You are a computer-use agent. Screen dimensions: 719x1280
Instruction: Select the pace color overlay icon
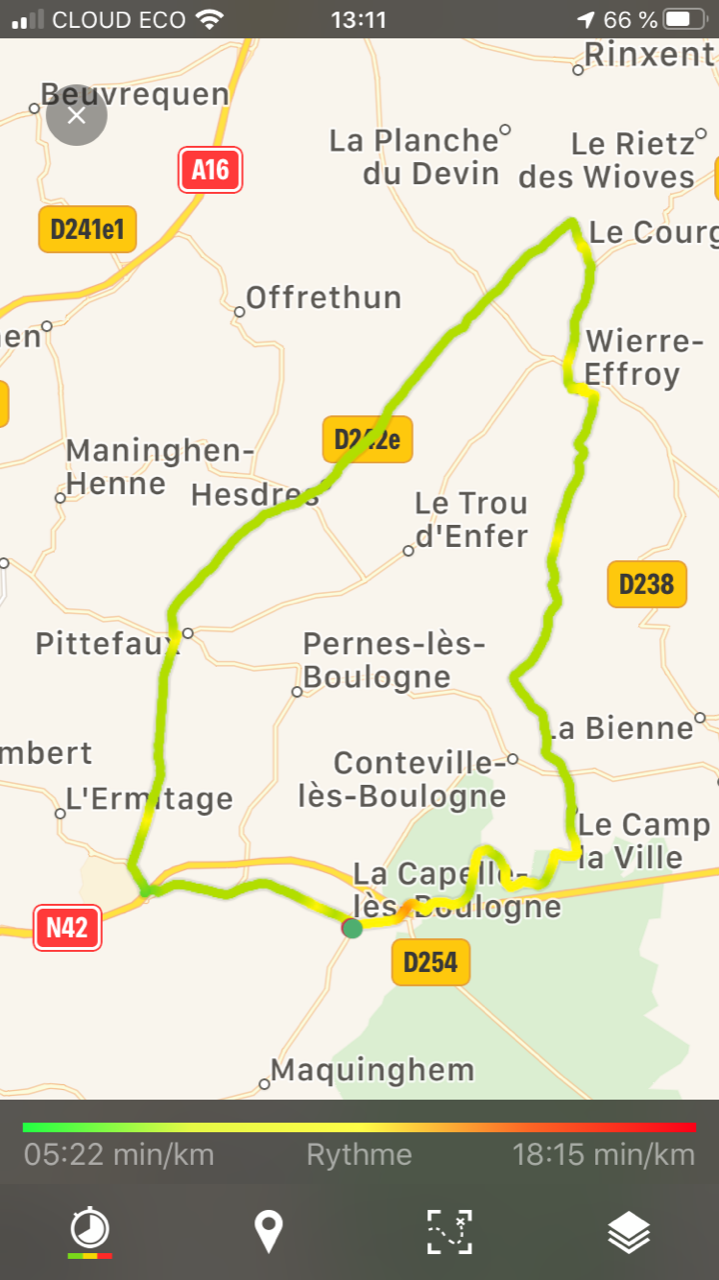pyautogui.click(x=90, y=1231)
